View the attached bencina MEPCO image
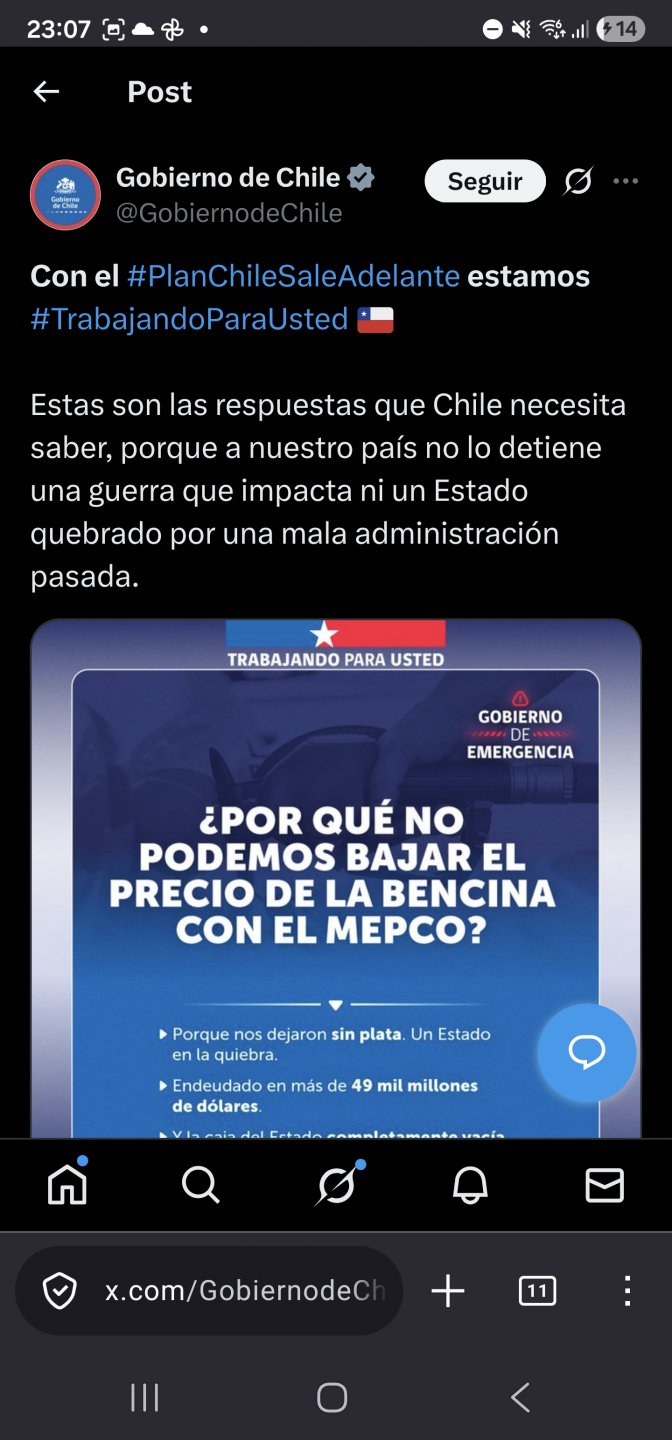 [336, 880]
